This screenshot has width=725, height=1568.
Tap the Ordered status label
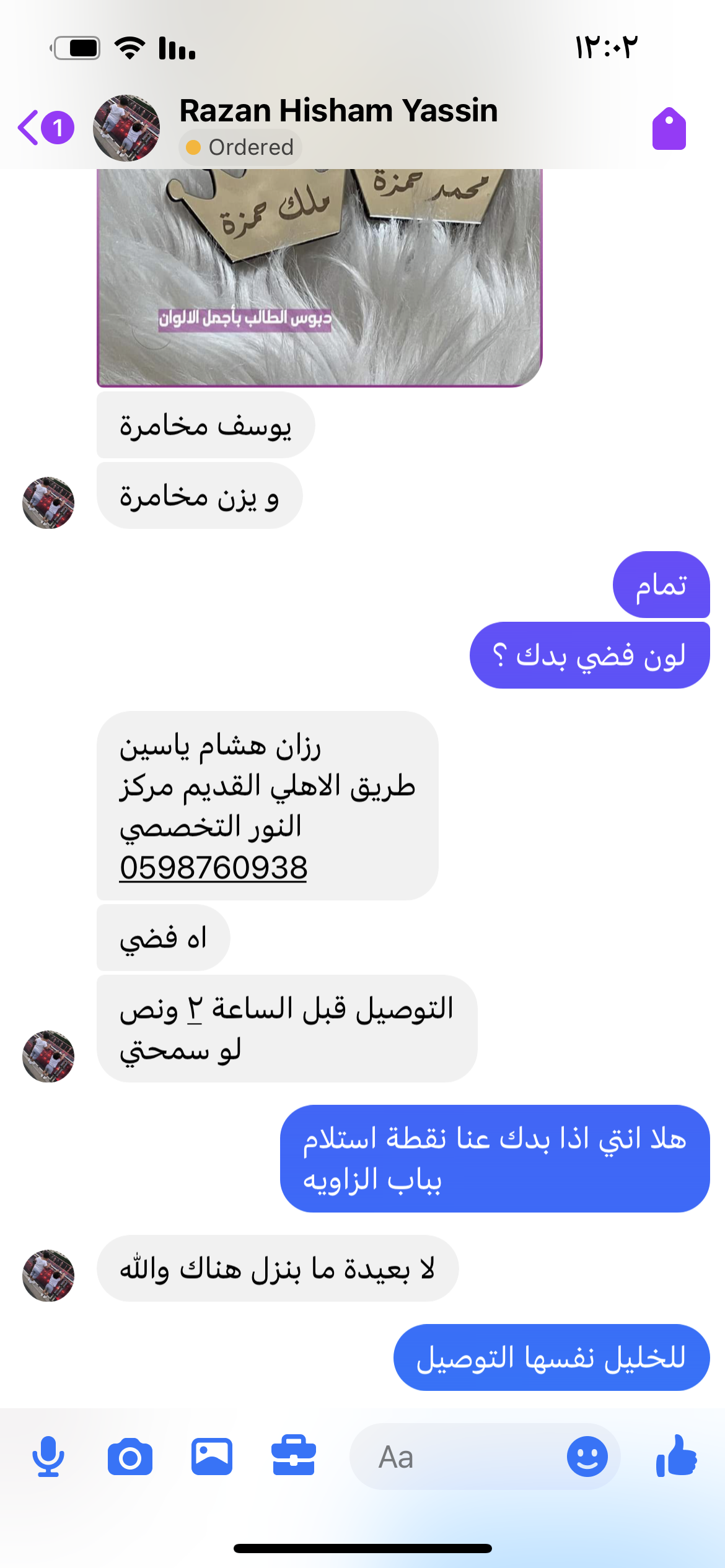coord(240,147)
